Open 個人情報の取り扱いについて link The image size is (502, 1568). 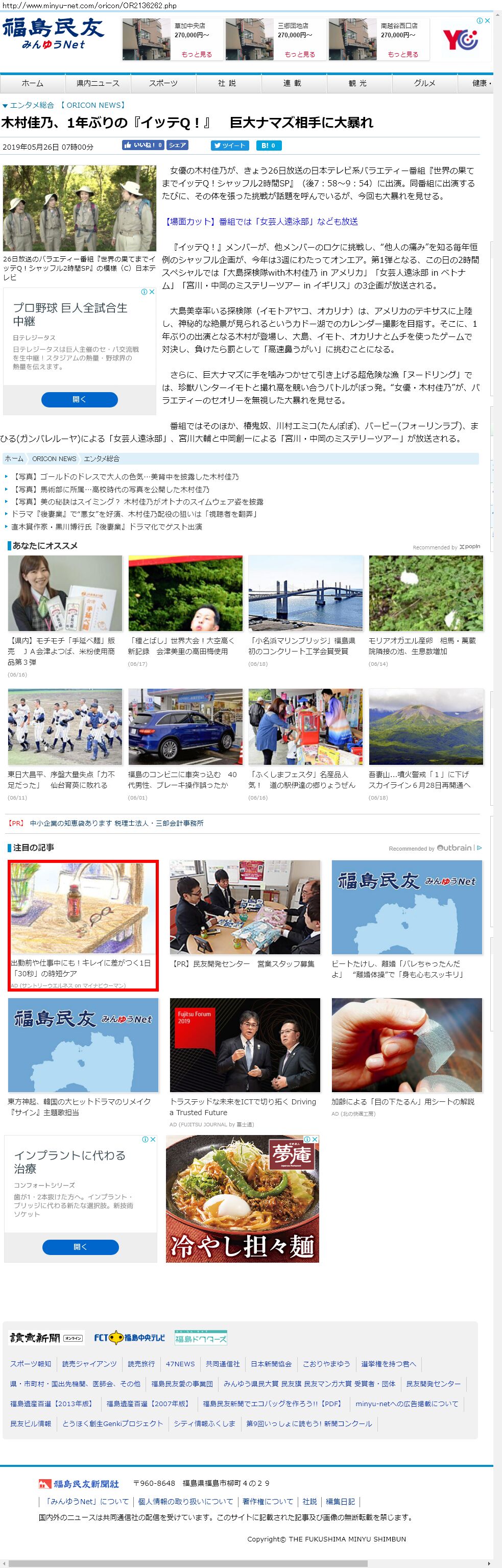185,1501
